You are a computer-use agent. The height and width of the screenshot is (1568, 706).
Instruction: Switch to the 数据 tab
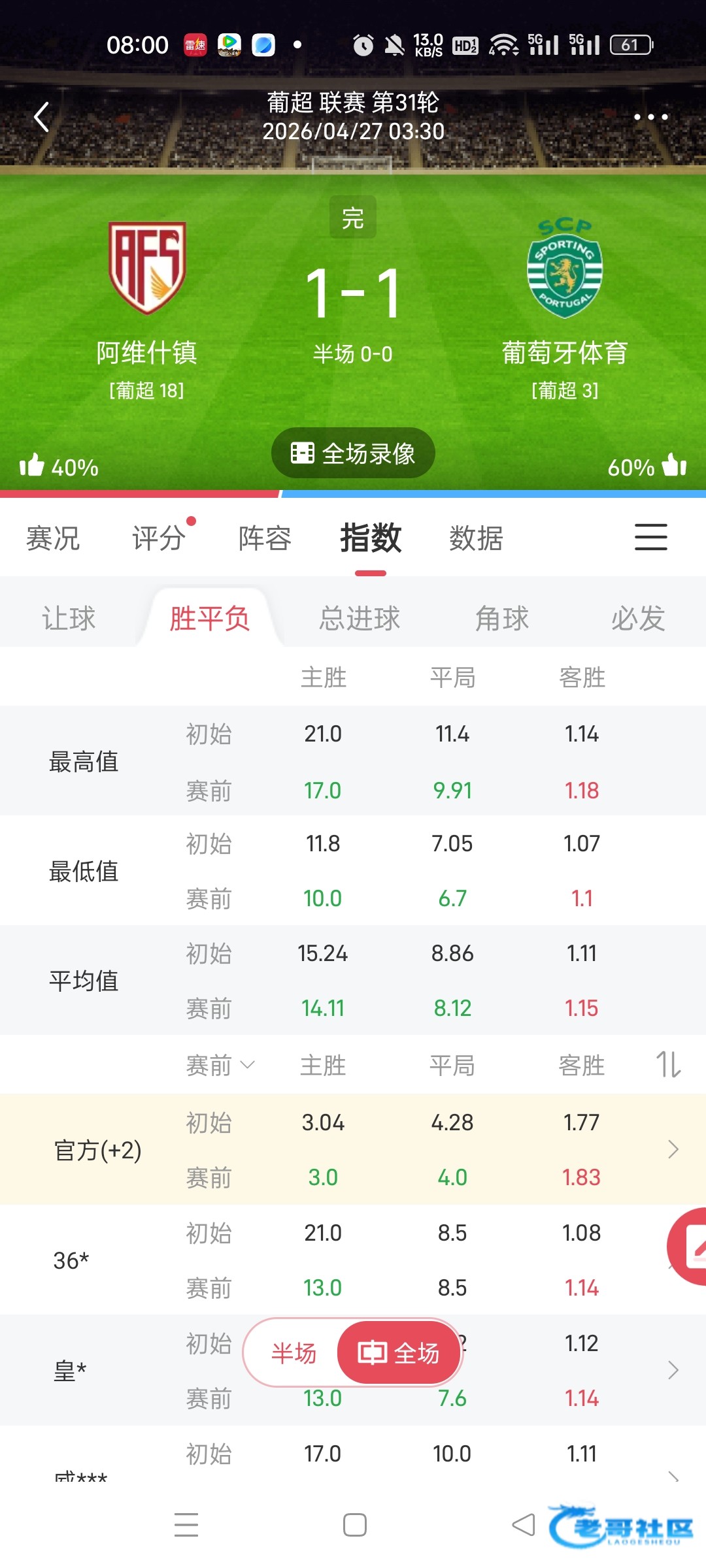(476, 538)
